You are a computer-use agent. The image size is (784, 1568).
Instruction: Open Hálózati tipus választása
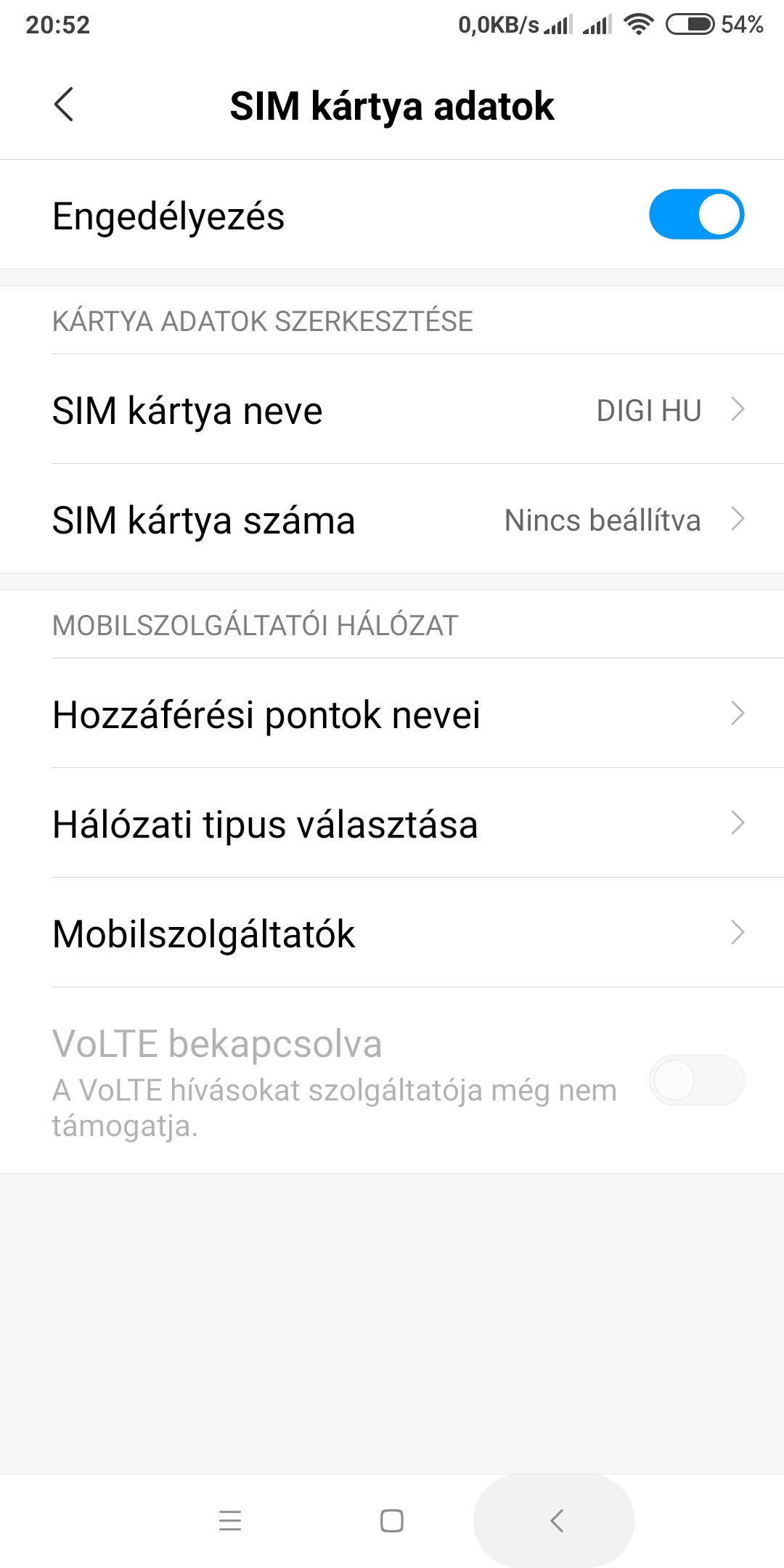[x=392, y=824]
